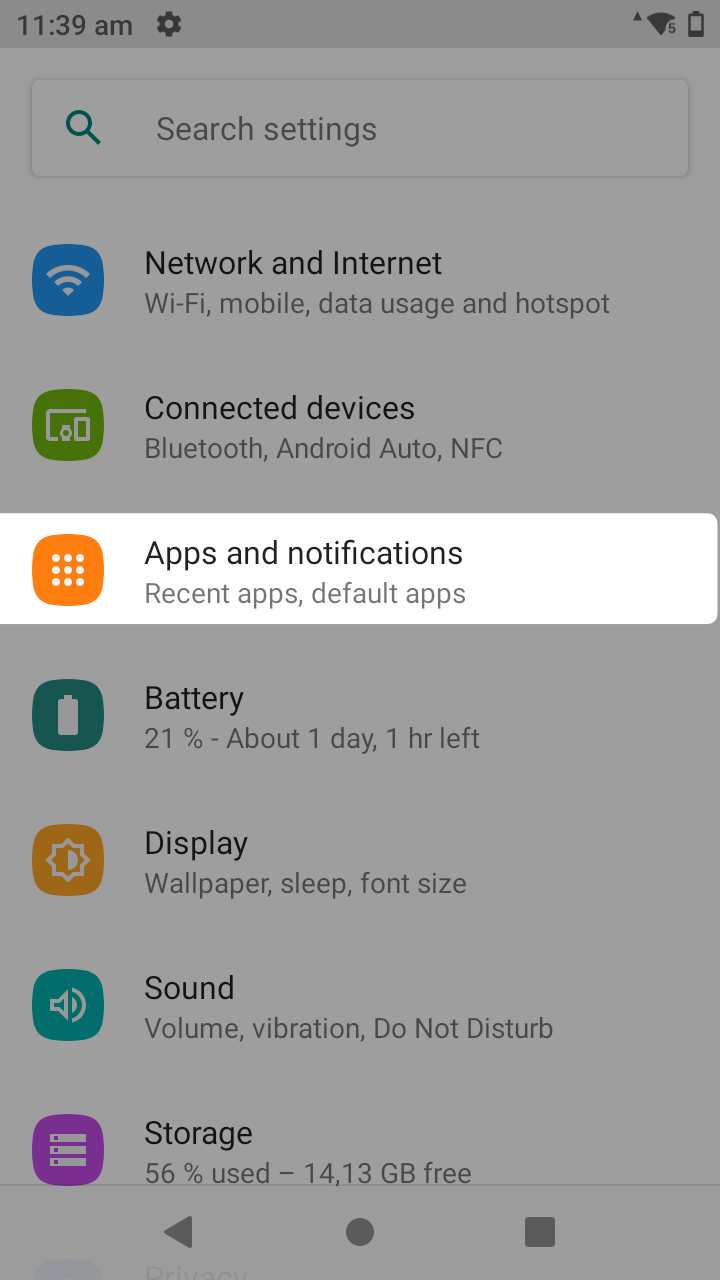Open Sound settings
Viewport: 720px width, 1280px height.
pos(360,1006)
